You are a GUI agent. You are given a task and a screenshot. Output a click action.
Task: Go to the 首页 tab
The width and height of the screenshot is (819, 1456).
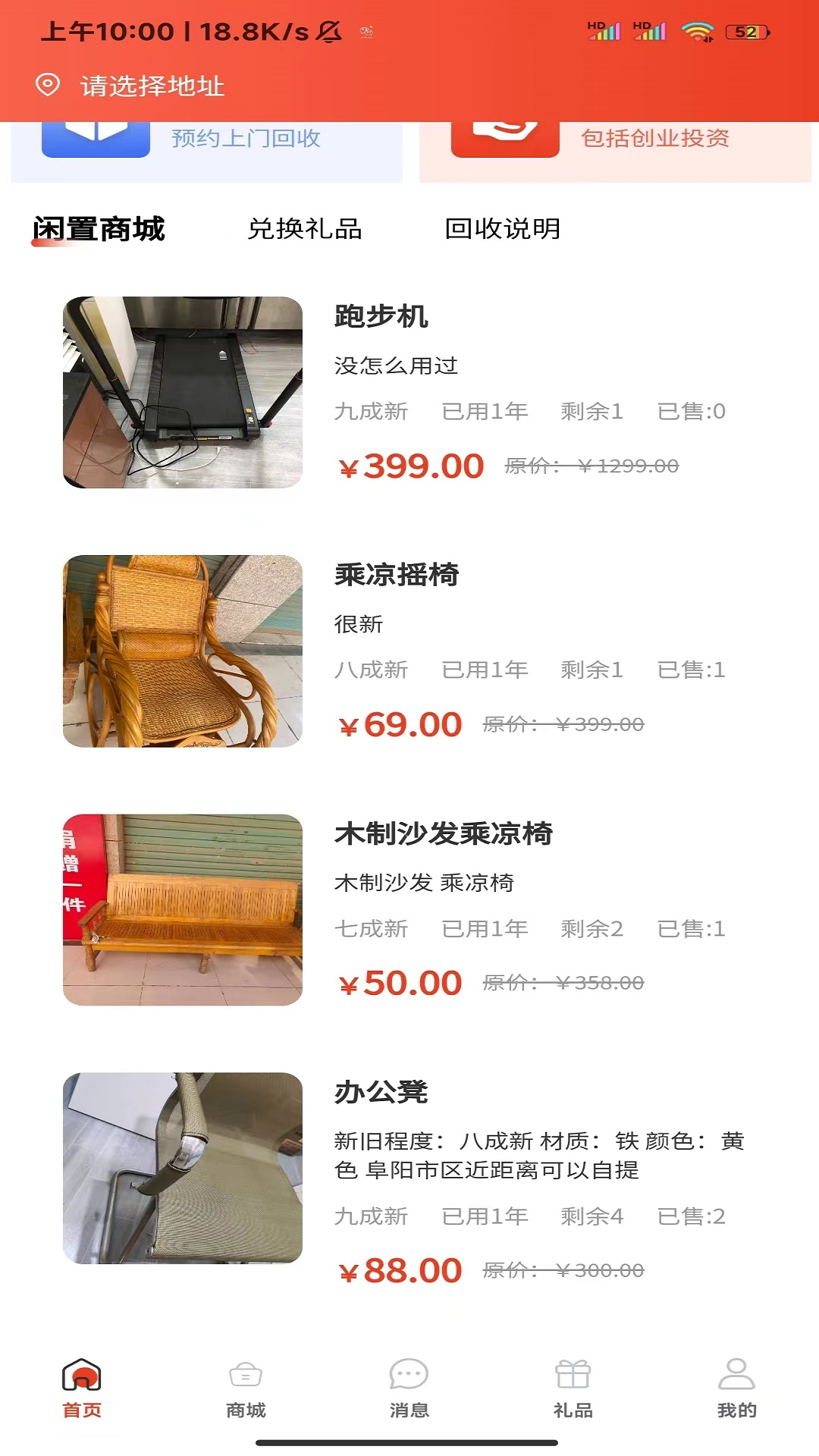click(x=82, y=1389)
